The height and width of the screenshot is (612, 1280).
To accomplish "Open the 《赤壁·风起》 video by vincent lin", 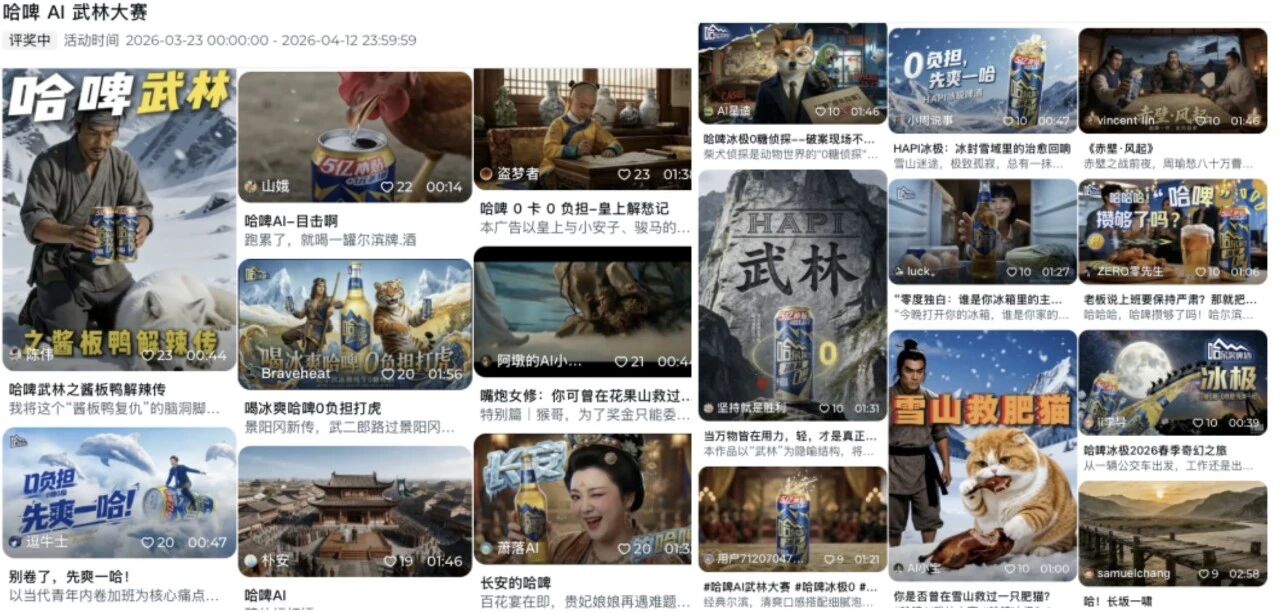I will (x=1172, y=80).
